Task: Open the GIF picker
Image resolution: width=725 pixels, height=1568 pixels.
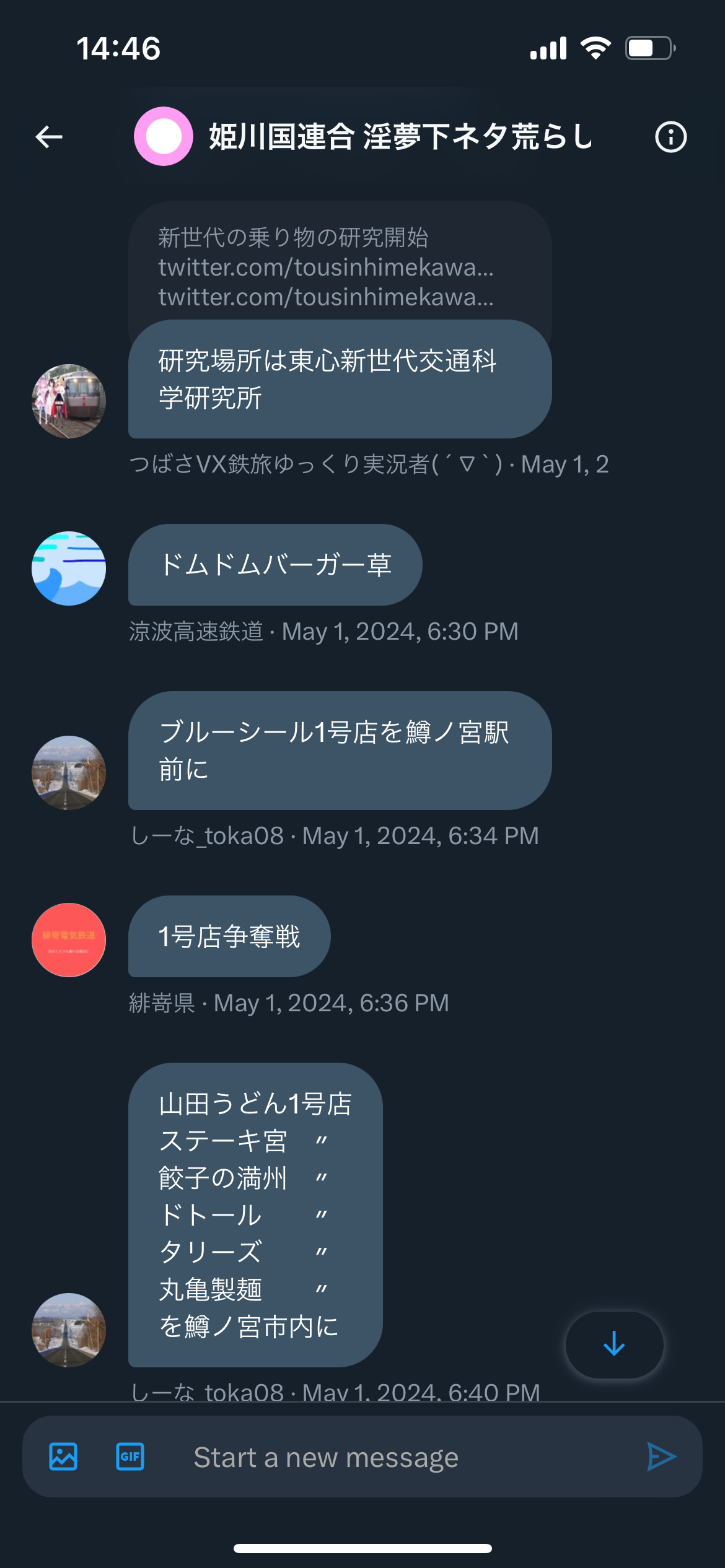Action: point(130,1457)
